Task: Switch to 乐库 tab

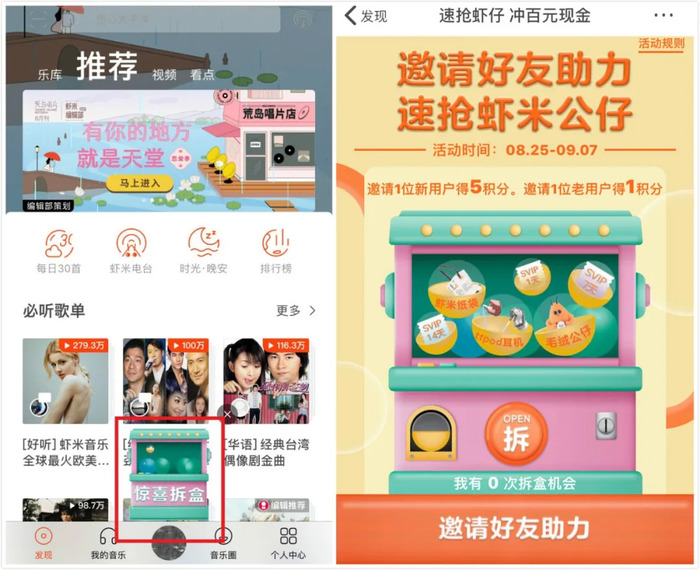Action: [50, 74]
